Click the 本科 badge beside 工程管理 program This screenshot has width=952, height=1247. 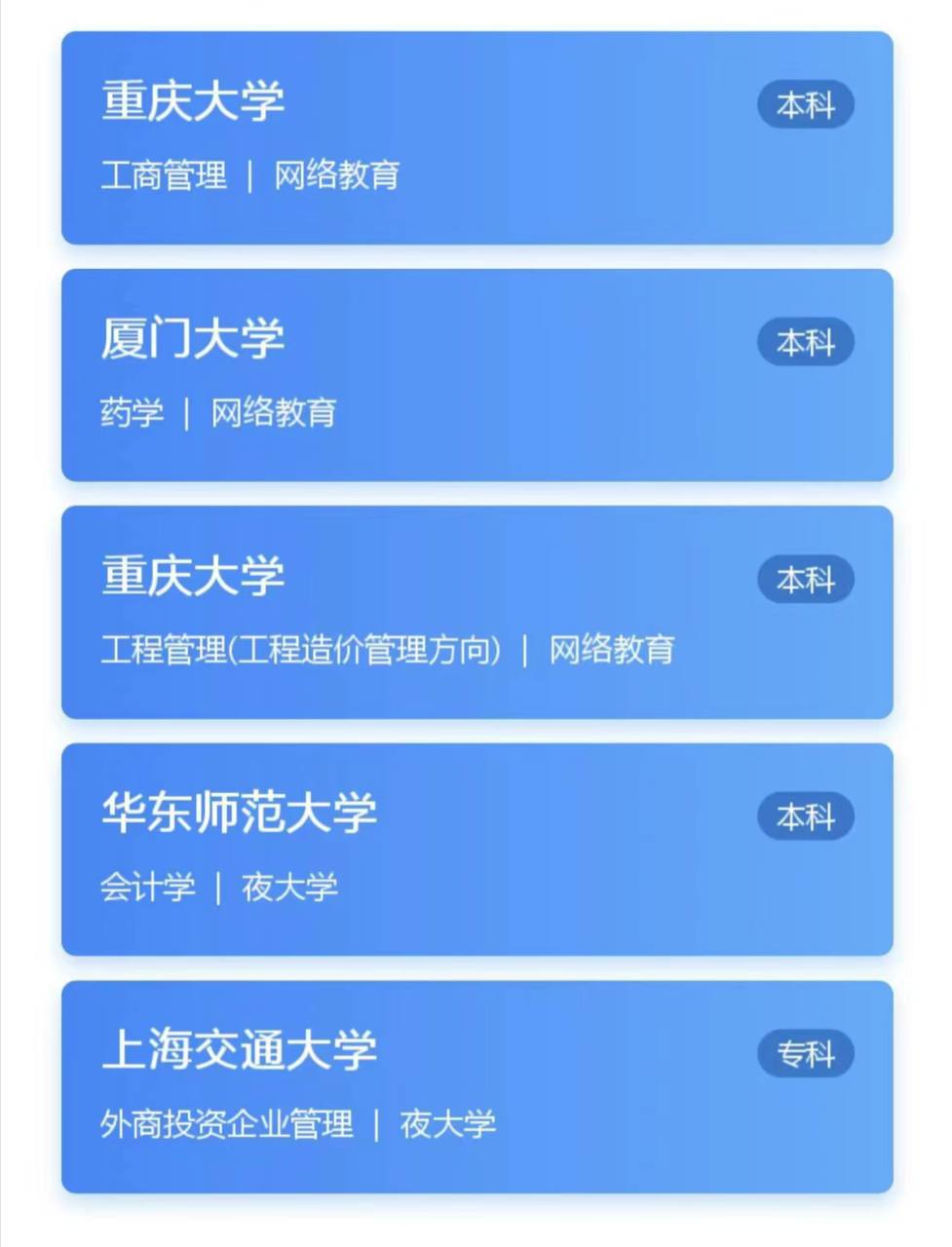pos(805,579)
